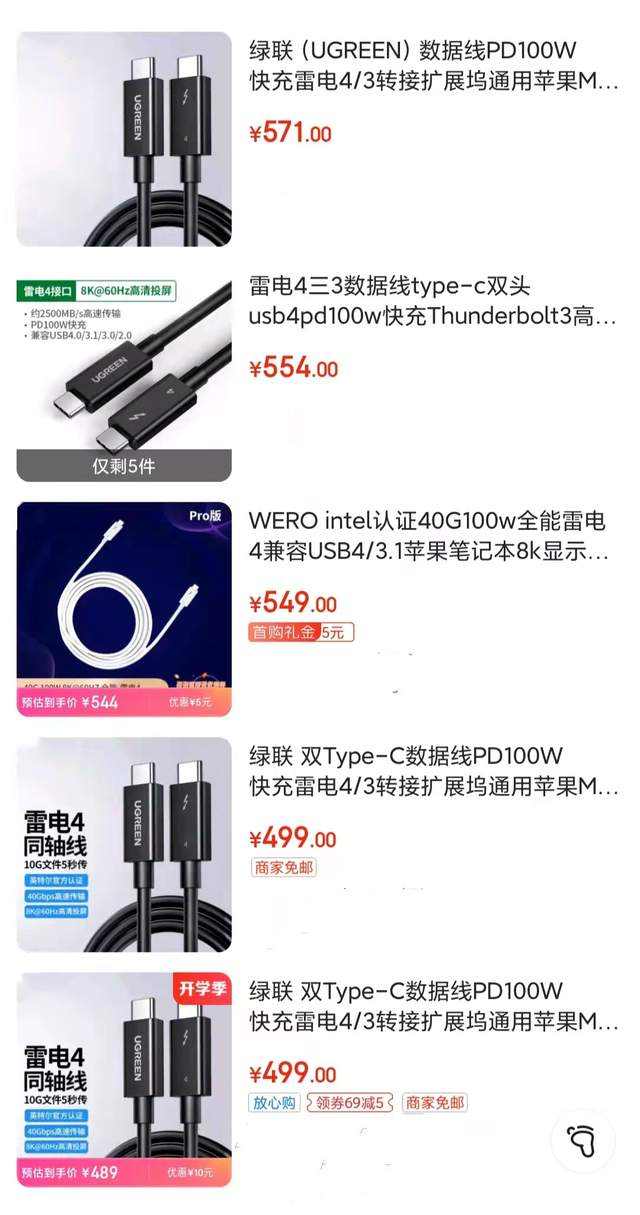Open the footprint browsing history button
The height and width of the screenshot is (1215, 640).
click(582, 1141)
